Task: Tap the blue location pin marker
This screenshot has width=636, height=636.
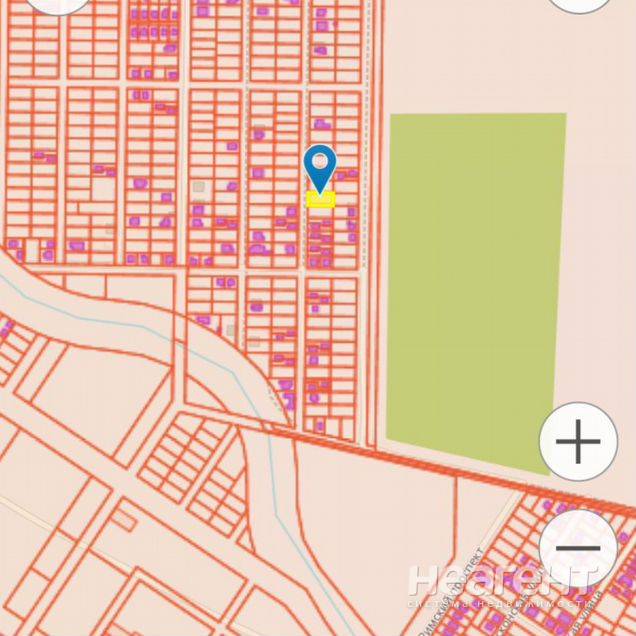Action: pyautogui.click(x=319, y=166)
